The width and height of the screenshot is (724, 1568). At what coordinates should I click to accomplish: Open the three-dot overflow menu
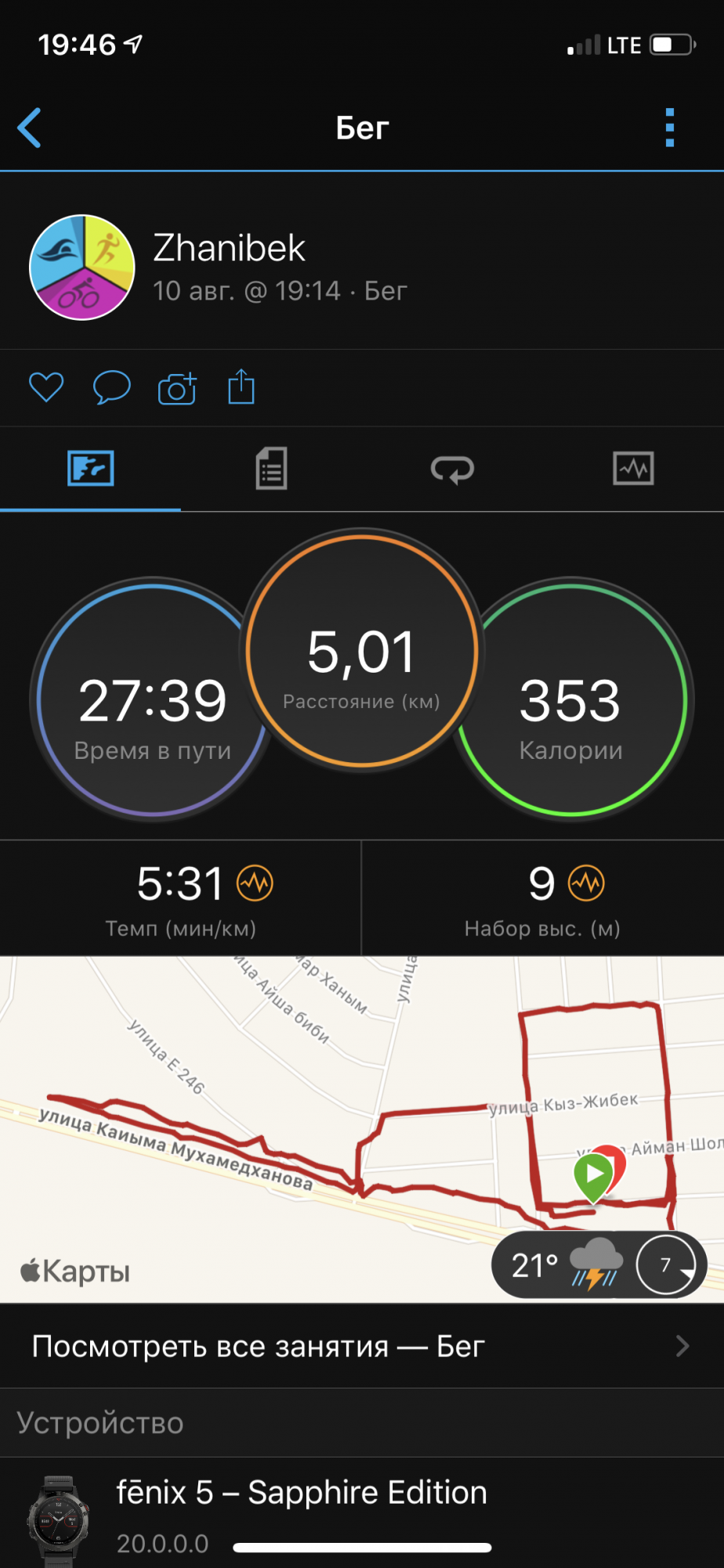669,128
